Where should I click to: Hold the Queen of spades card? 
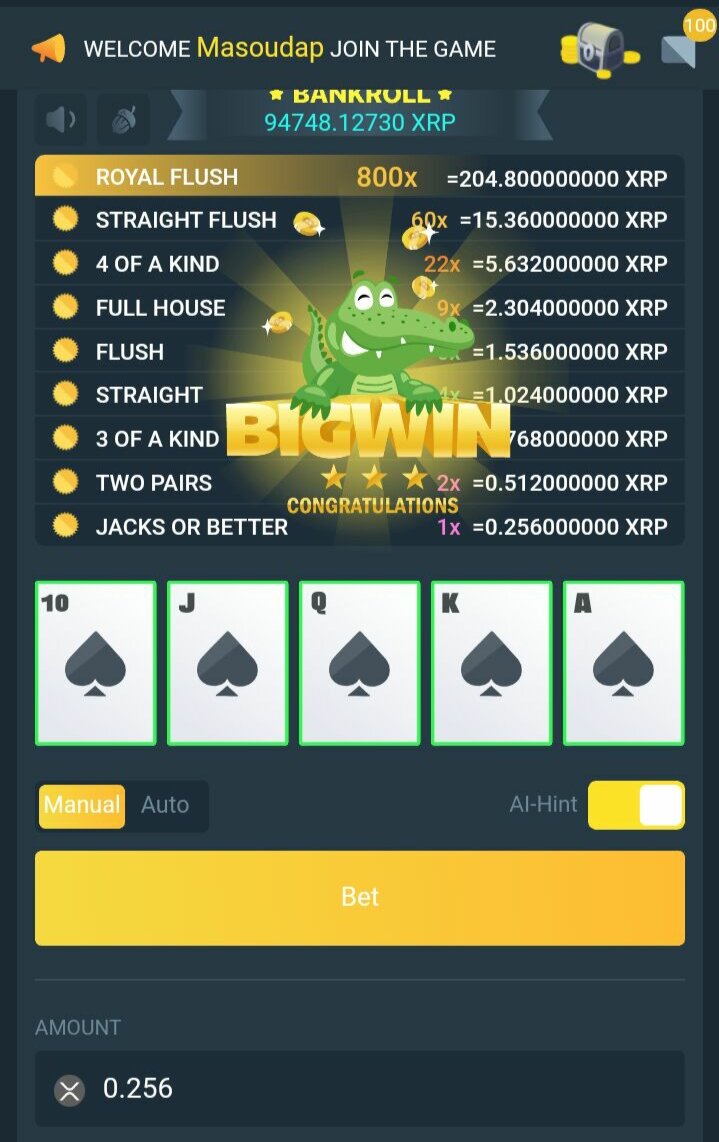(360, 663)
